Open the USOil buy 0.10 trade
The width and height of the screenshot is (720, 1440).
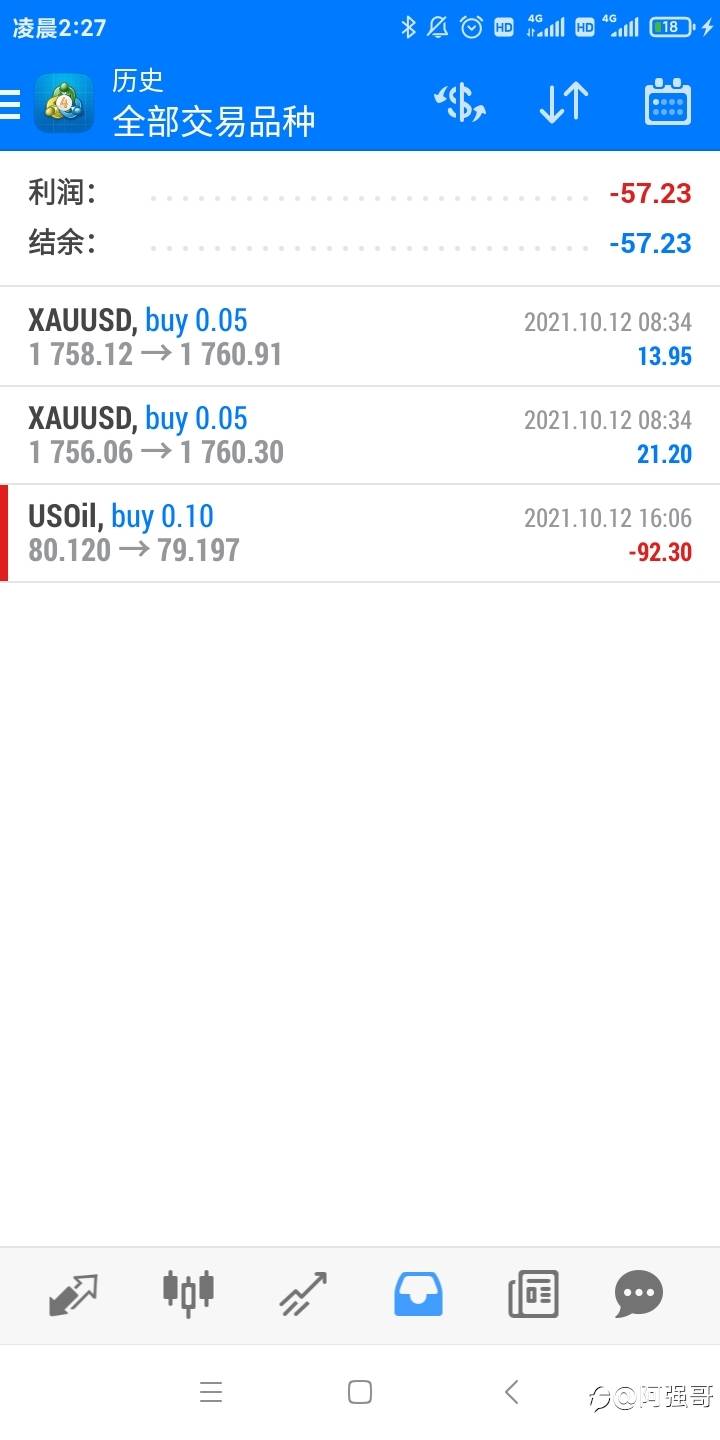point(360,533)
